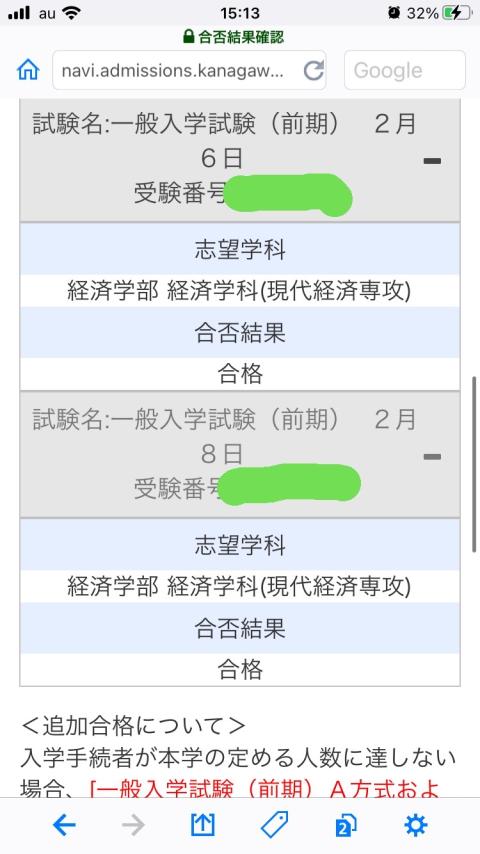Go forward to the next page

click(133, 826)
